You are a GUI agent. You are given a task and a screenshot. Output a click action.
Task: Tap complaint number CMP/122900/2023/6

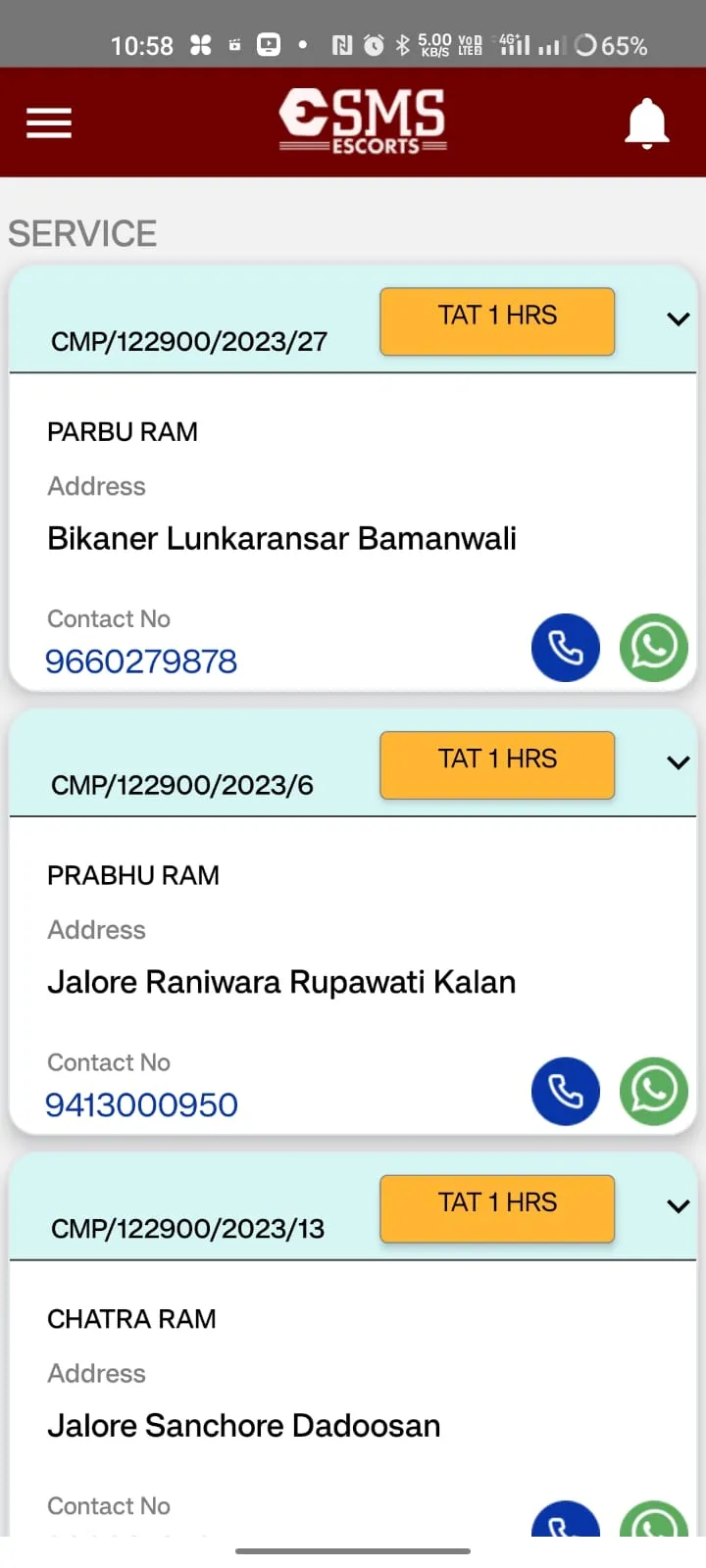tap(181, 784)
